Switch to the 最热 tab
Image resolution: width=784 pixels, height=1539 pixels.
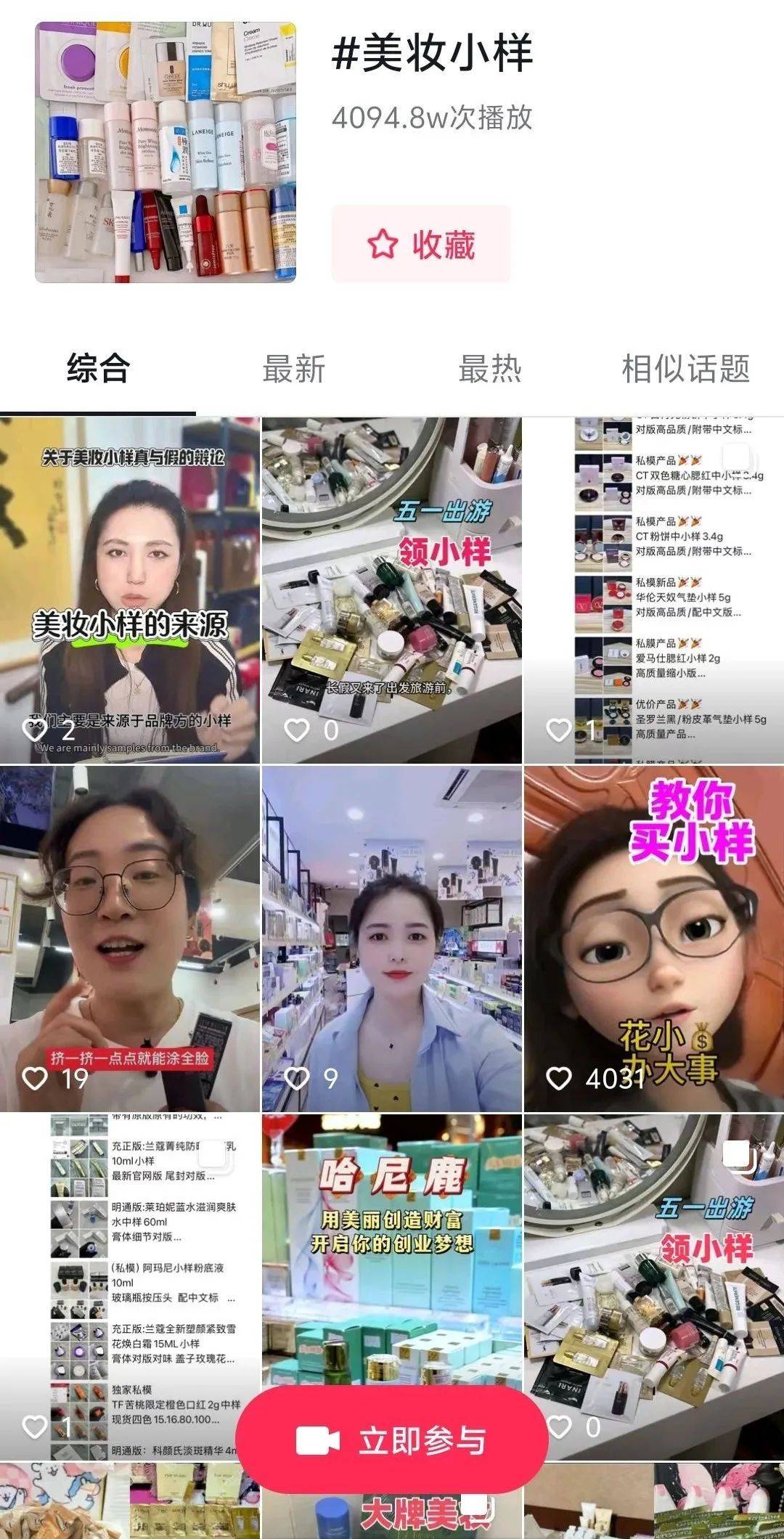click(x=490, y=369)
